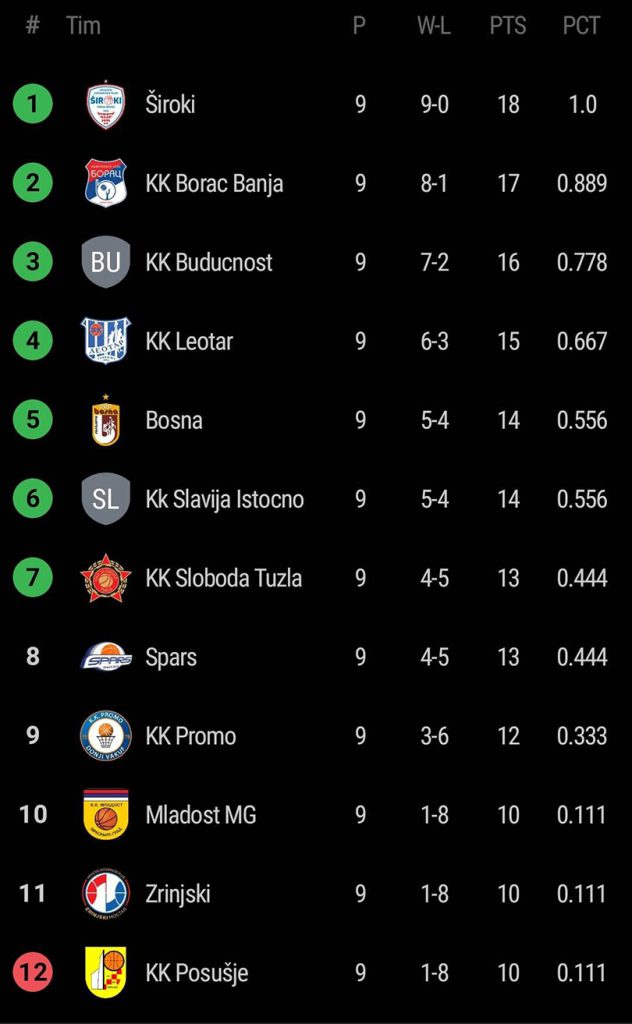This screenshot has height=1024, width=632.
Task: Select KK Buducnost in the standings
Action: (316, 262)
